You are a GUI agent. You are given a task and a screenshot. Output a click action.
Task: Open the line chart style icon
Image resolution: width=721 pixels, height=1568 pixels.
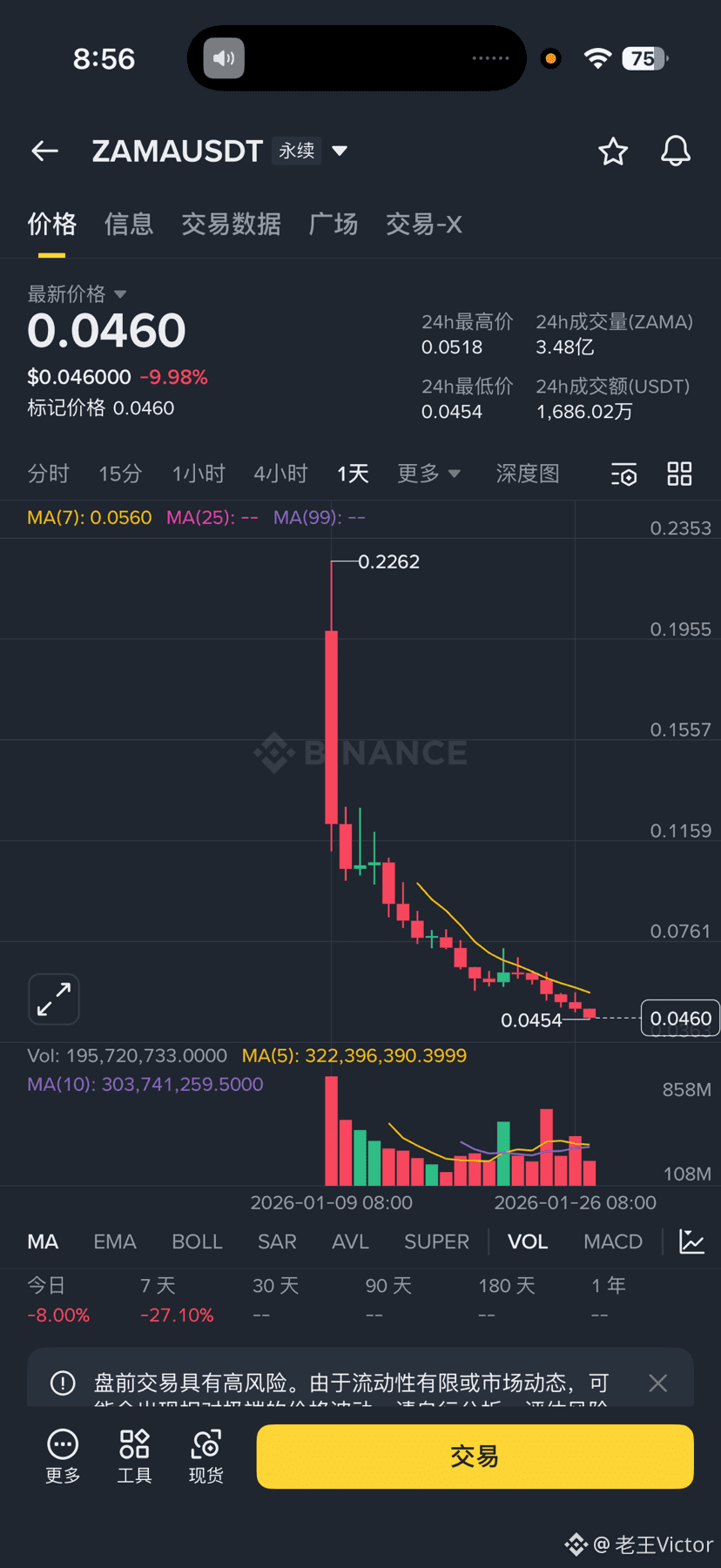point(691,1241)
